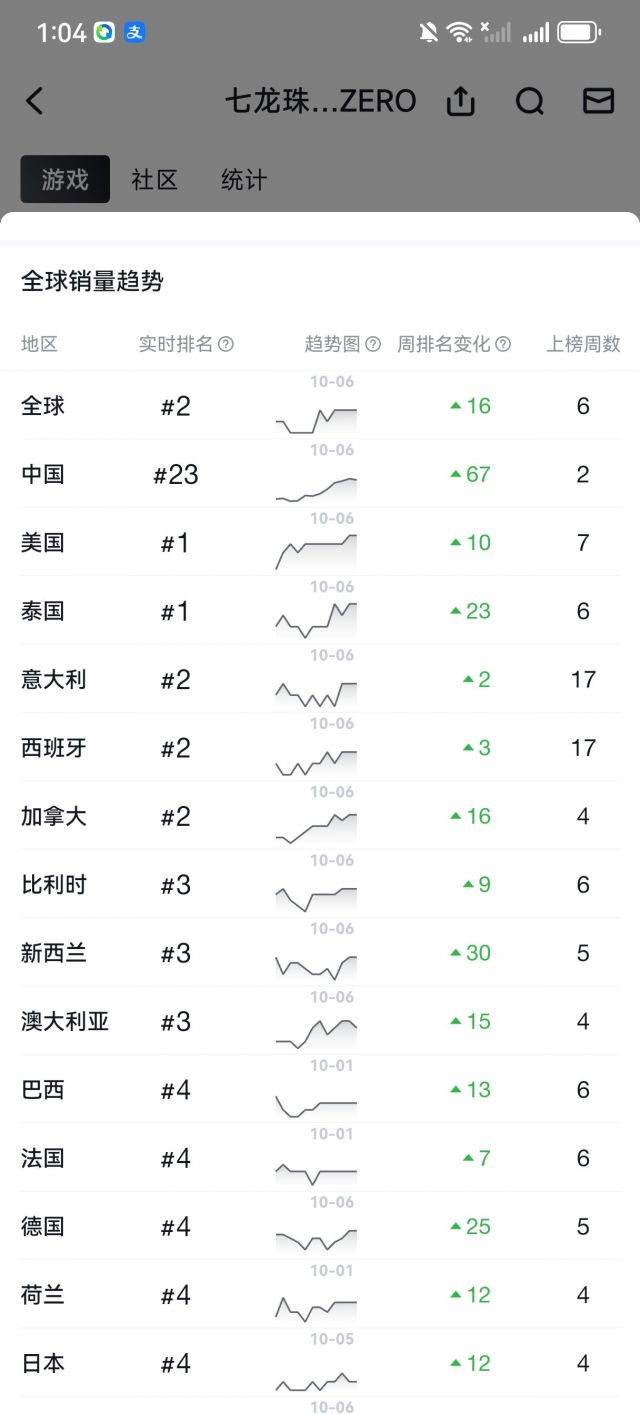Screen dimensions: 640x1414
Task: Share this game page
Action: (460, 101)
